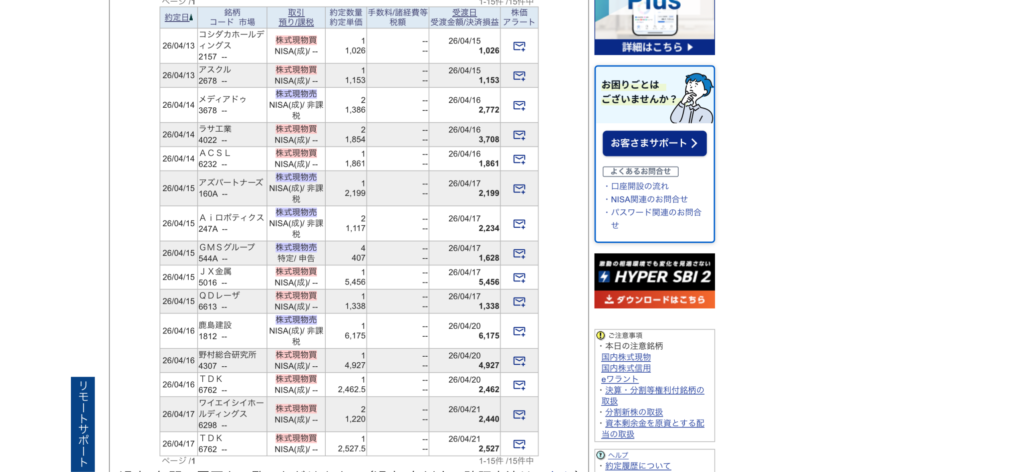Open 国内株式信用 caution list
Image resolution: width=1024 pixels, height=472 pixels.
coord(626,368)
